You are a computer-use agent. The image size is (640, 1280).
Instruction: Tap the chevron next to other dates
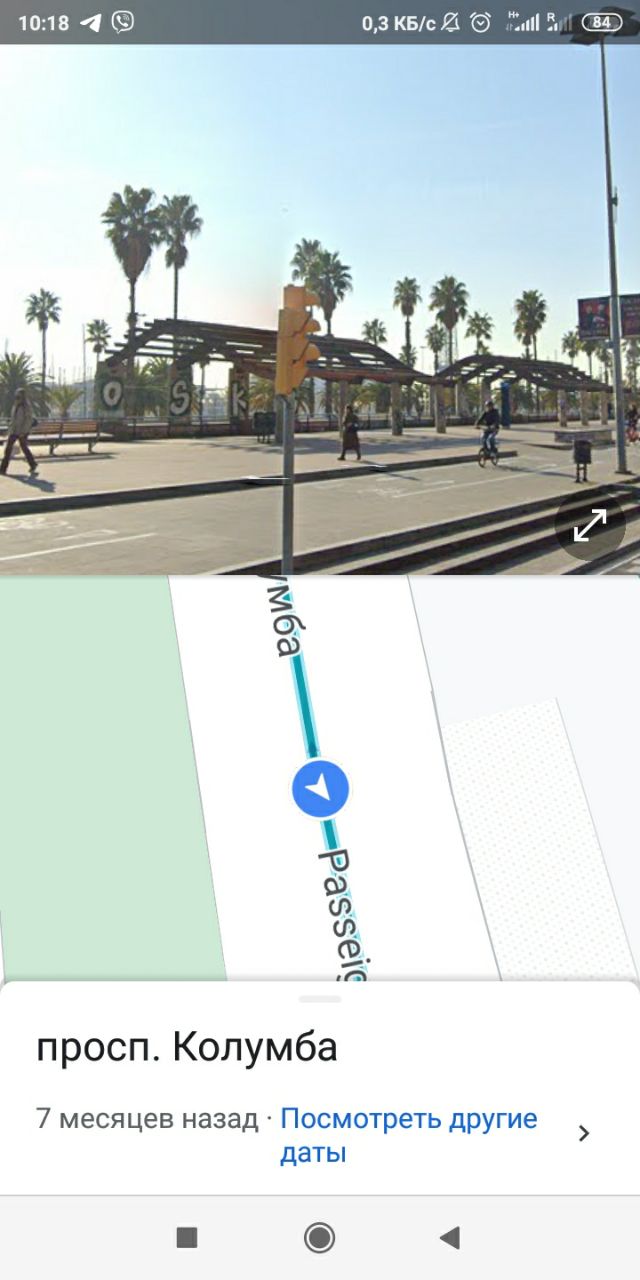(585, 1133)
